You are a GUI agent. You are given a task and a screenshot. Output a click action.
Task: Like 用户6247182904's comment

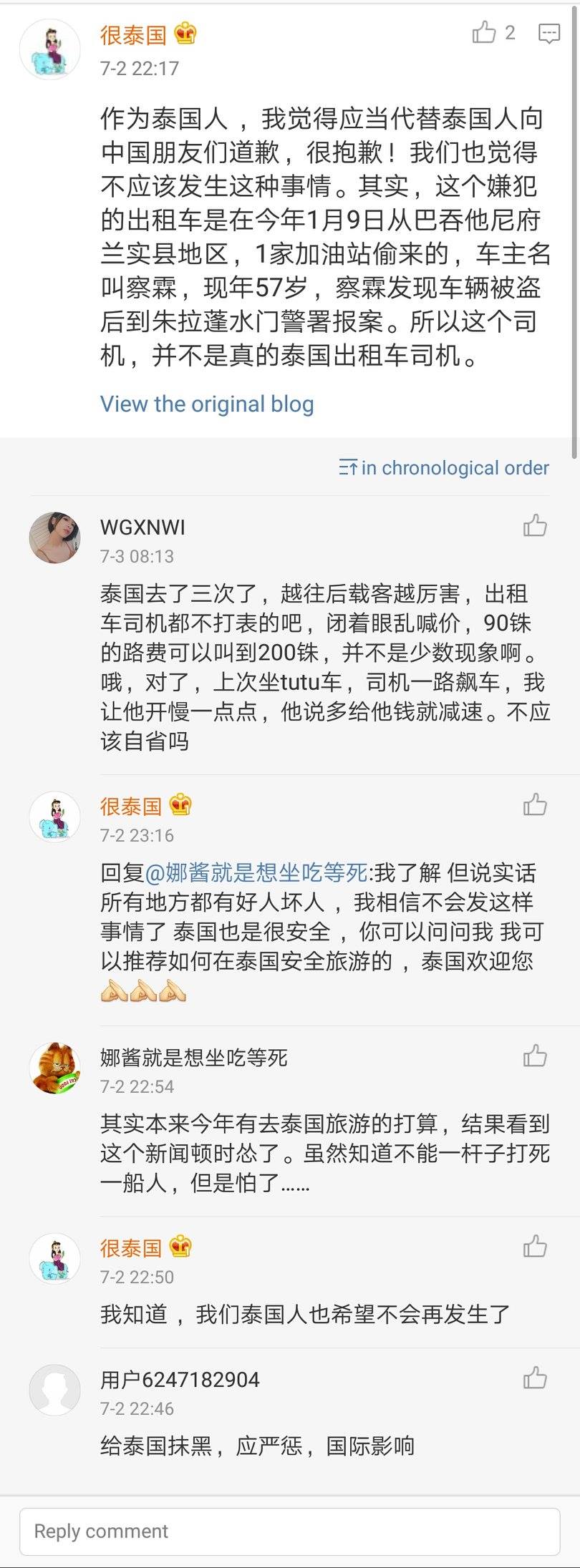coord(535,1378)
